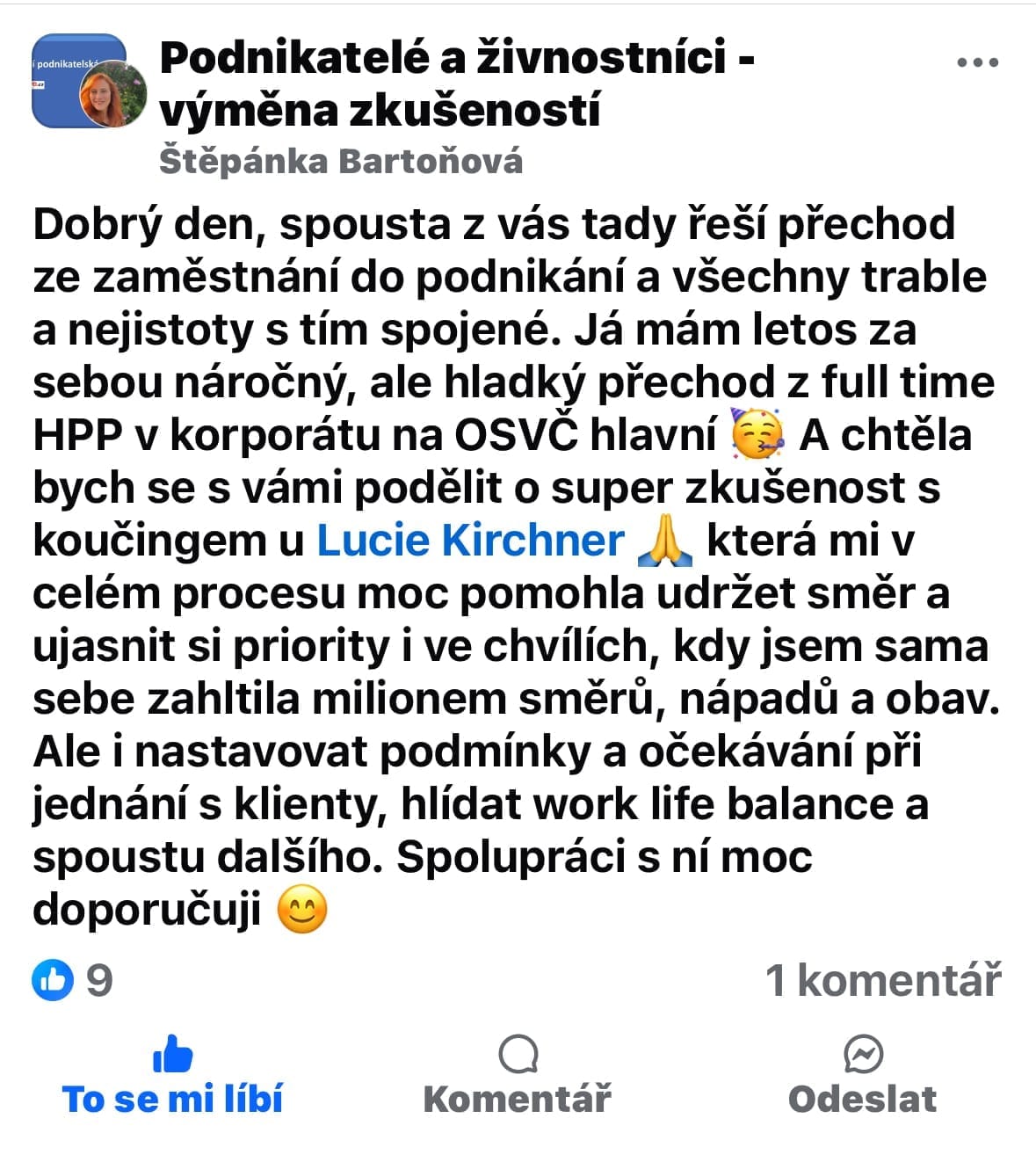Show the 9 reactions list

(74, 979)
